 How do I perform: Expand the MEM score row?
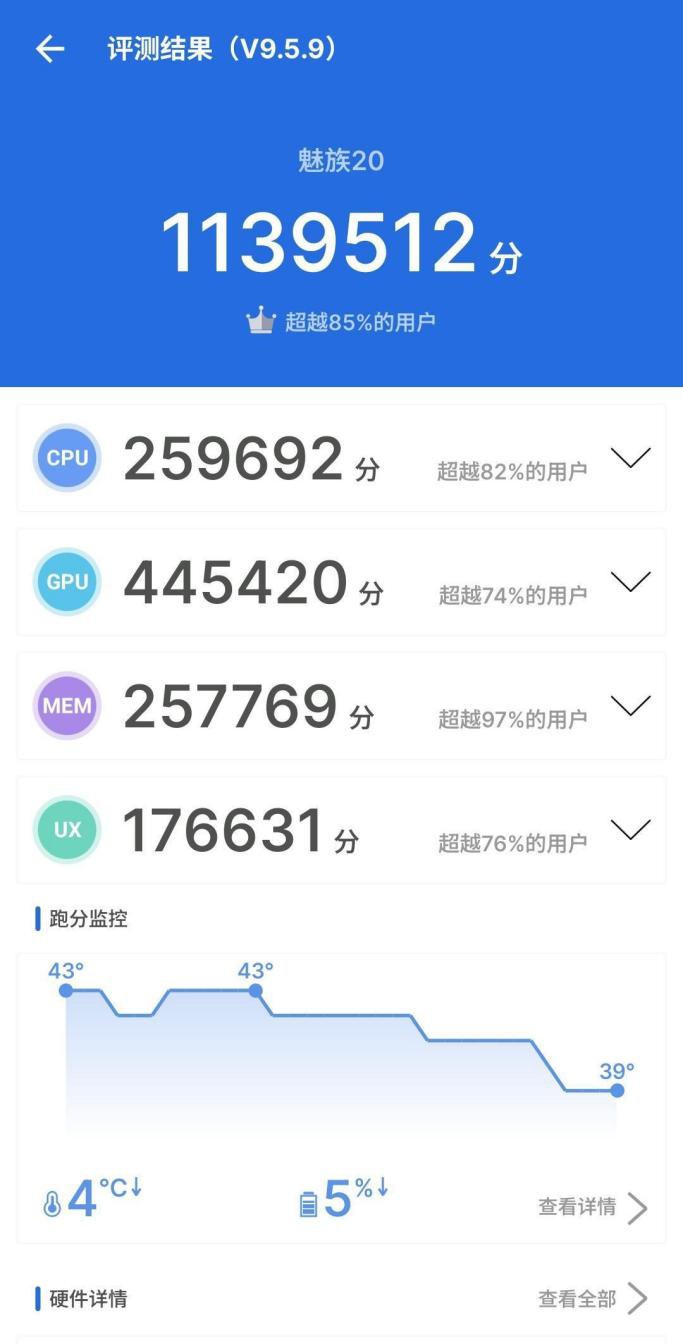630,706
